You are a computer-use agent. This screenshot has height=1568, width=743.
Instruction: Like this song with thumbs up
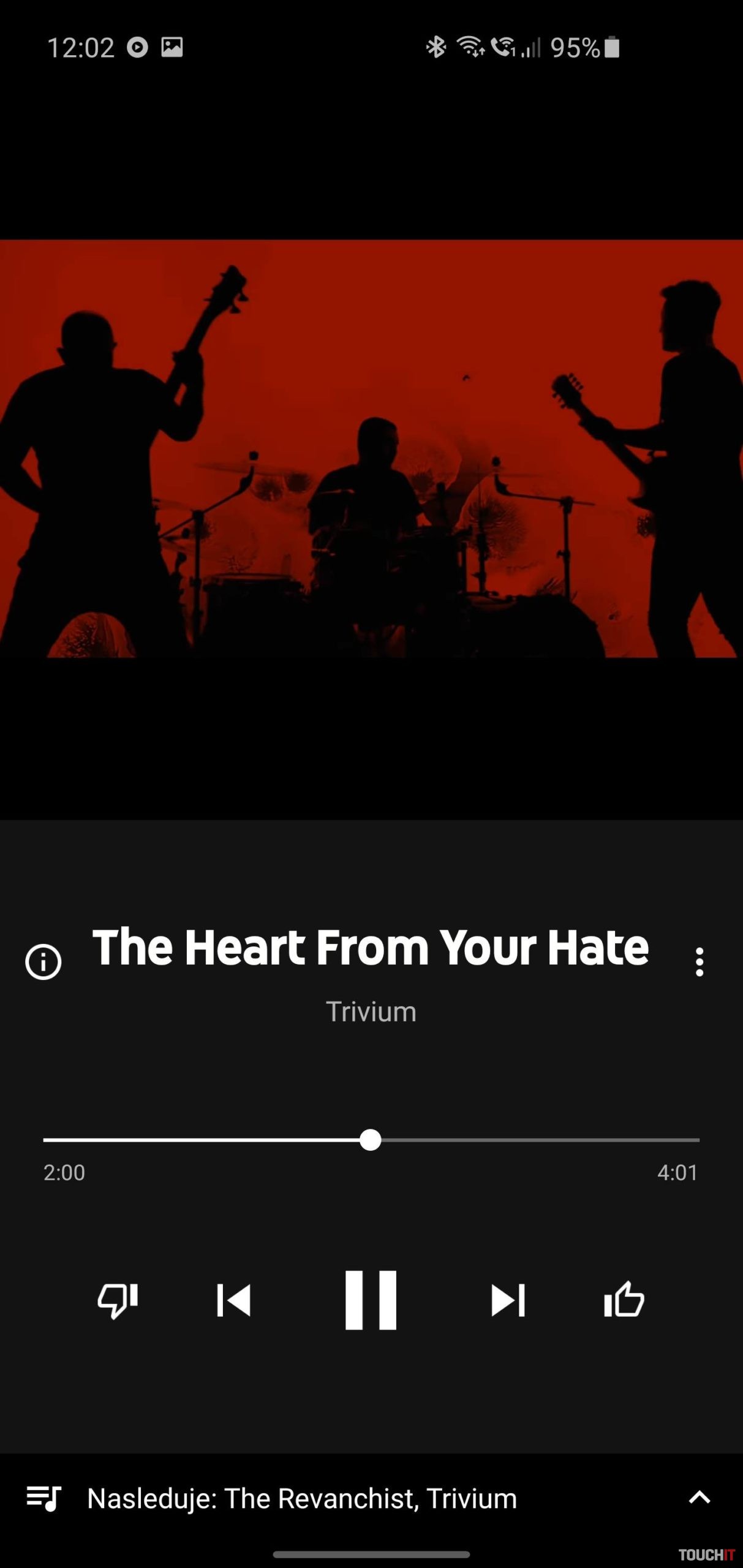[624, 1300]
